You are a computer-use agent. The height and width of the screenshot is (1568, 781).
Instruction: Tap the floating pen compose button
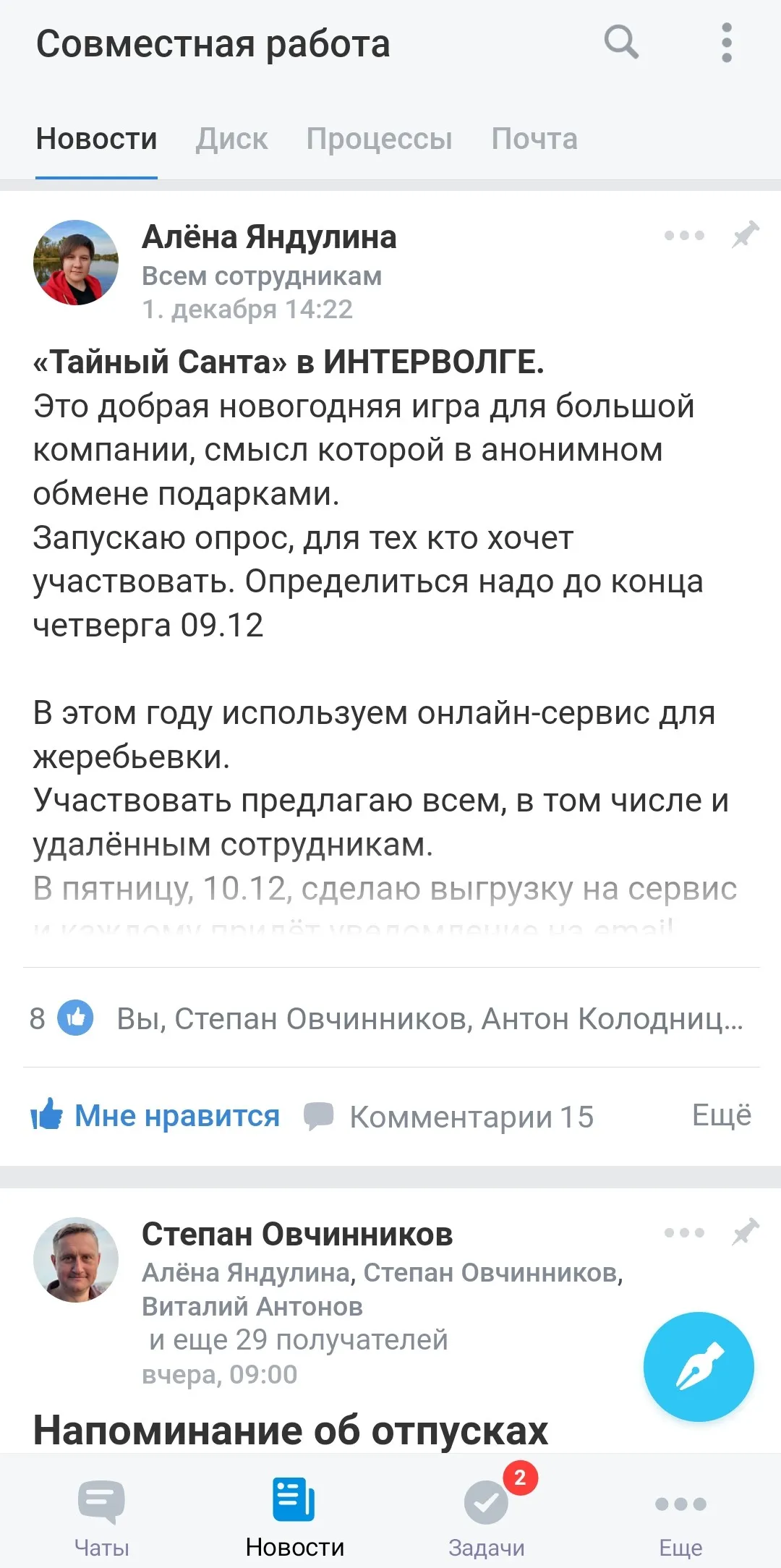pyautogui.click(x=699, y=1365)
